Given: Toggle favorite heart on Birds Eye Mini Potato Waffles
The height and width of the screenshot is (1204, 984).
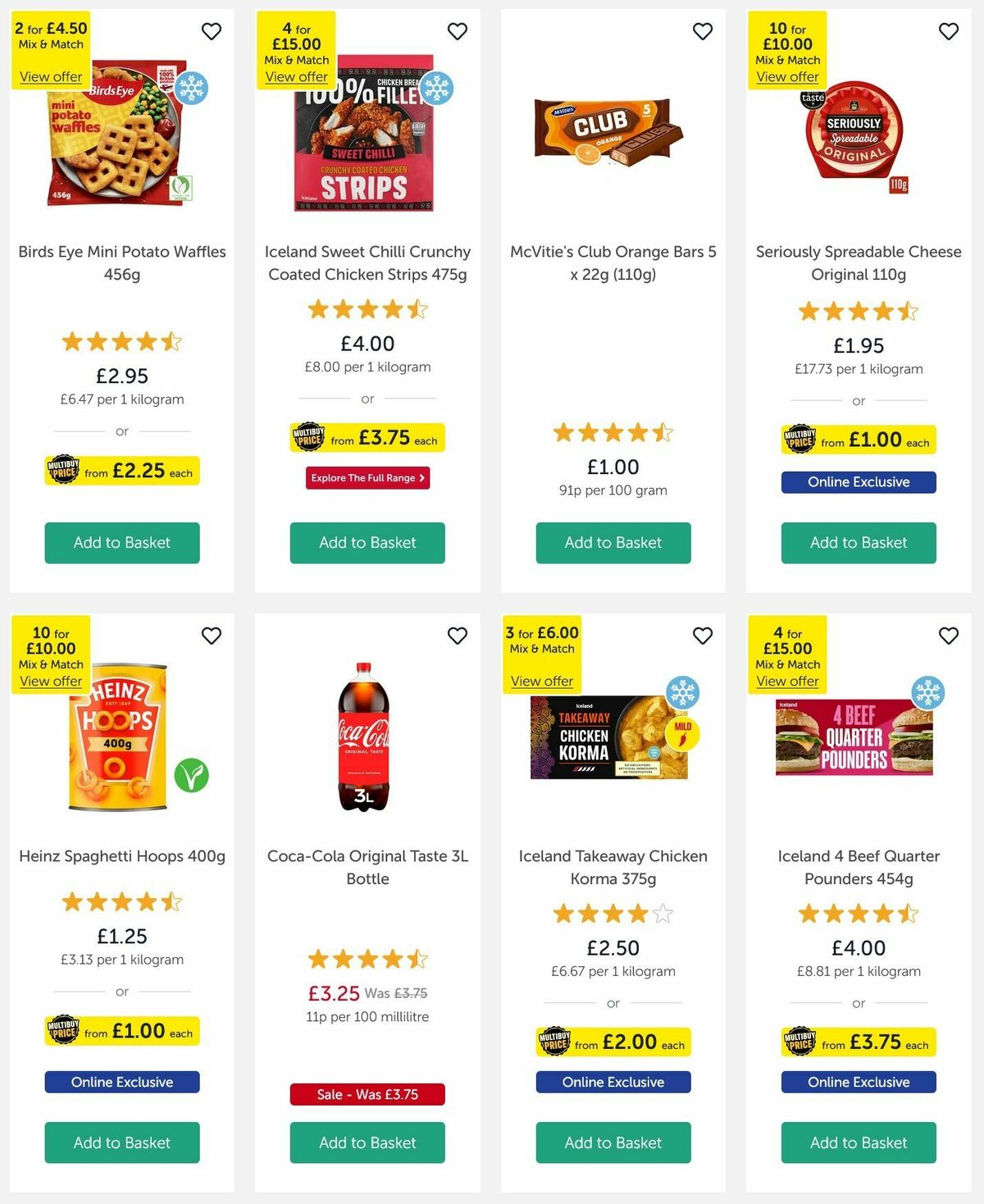Looking at the screenshot, I should click(x=211, y=31).
